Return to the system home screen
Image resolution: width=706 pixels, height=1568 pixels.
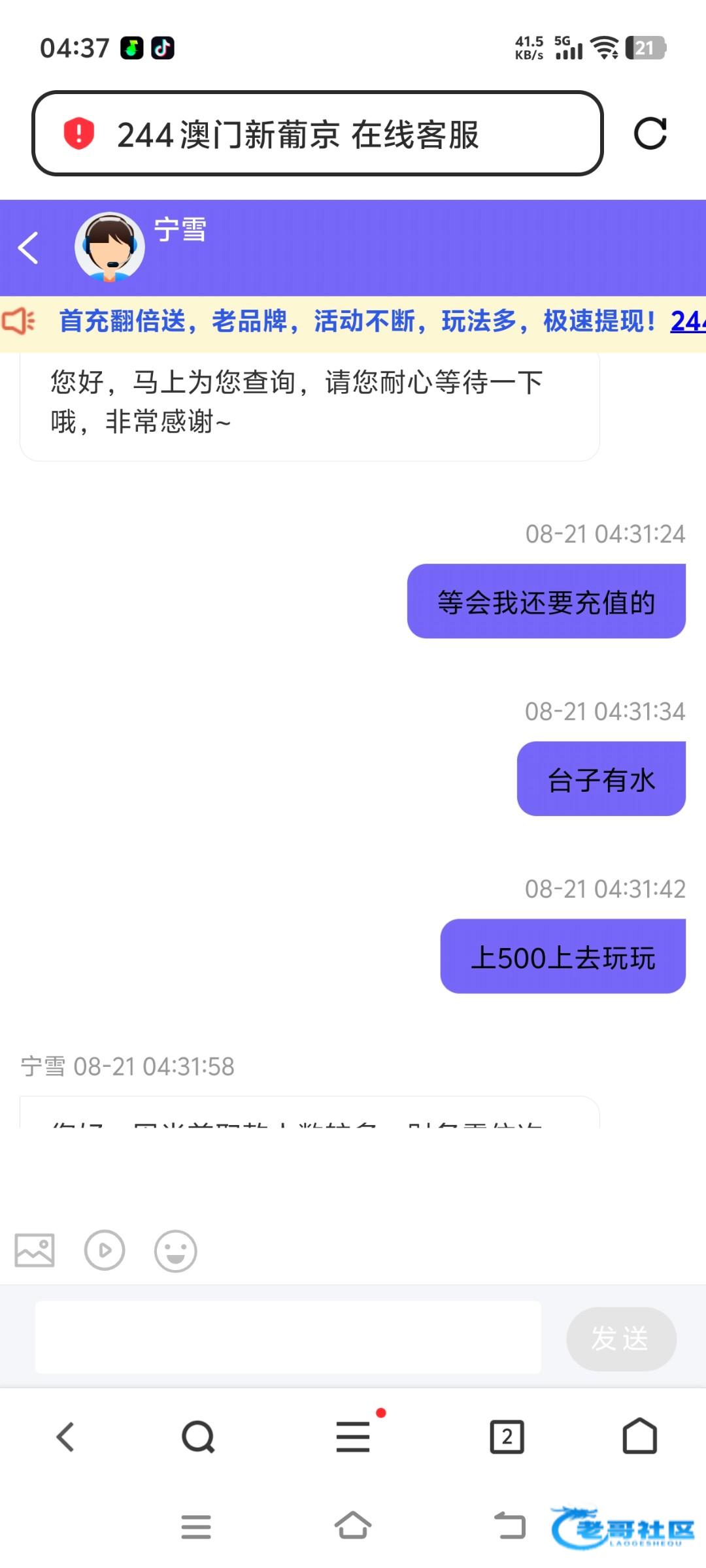click(353, 1526)
